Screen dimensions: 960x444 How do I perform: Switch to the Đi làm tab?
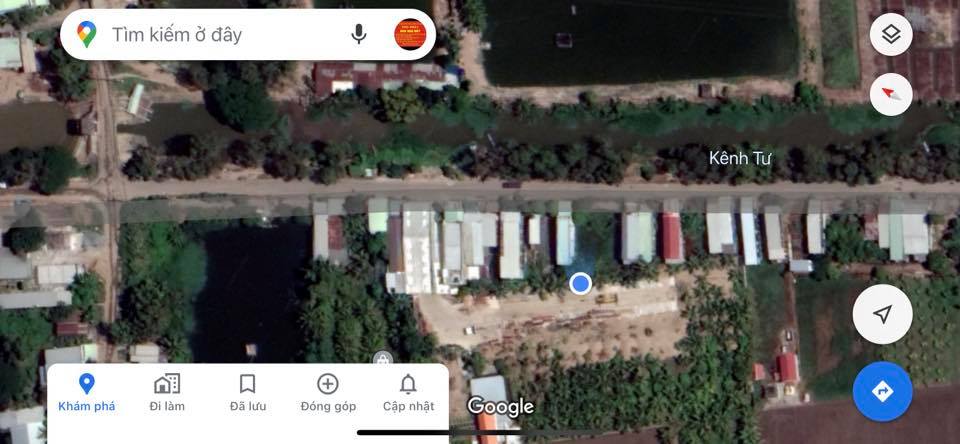(x=167, y=392)
